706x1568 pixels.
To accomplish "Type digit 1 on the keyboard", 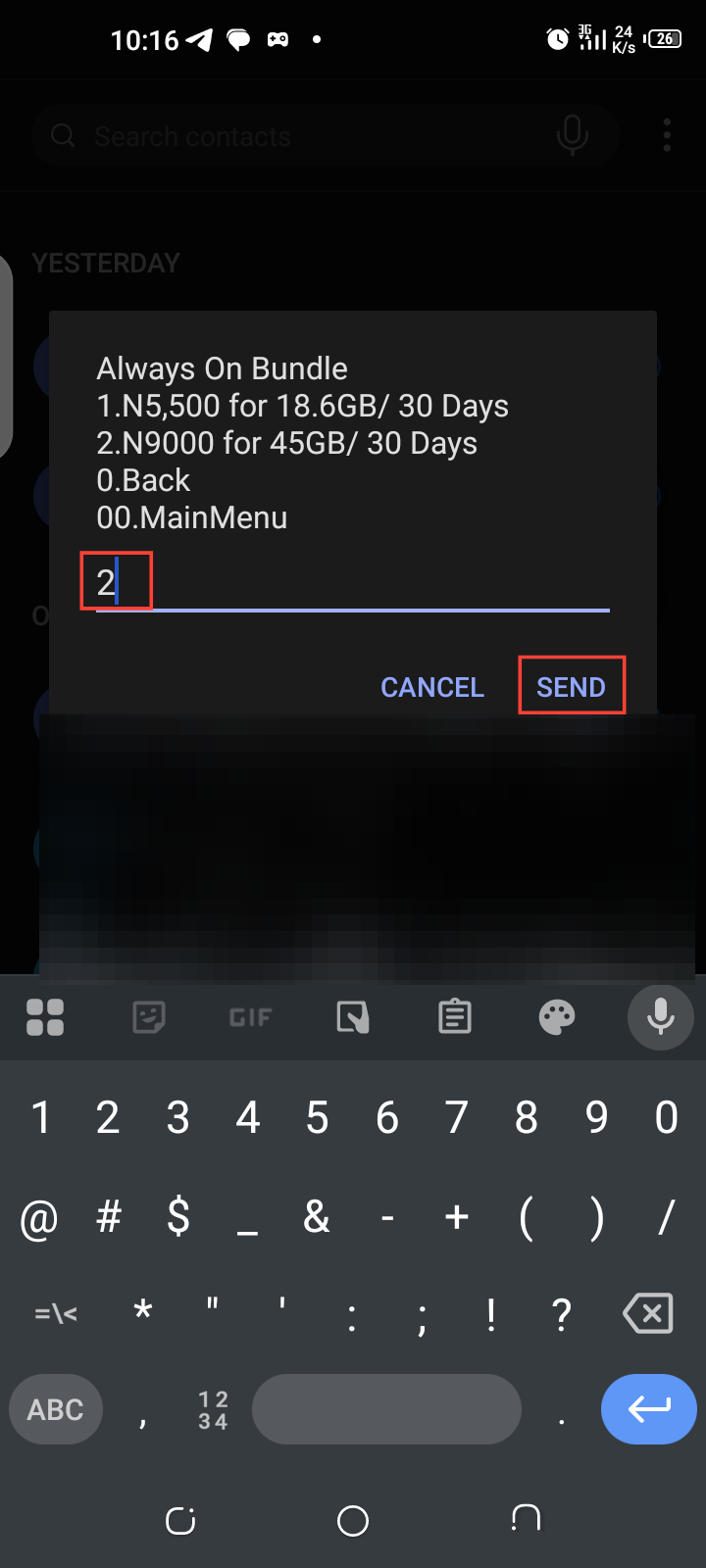I will tap(40, 1118).
